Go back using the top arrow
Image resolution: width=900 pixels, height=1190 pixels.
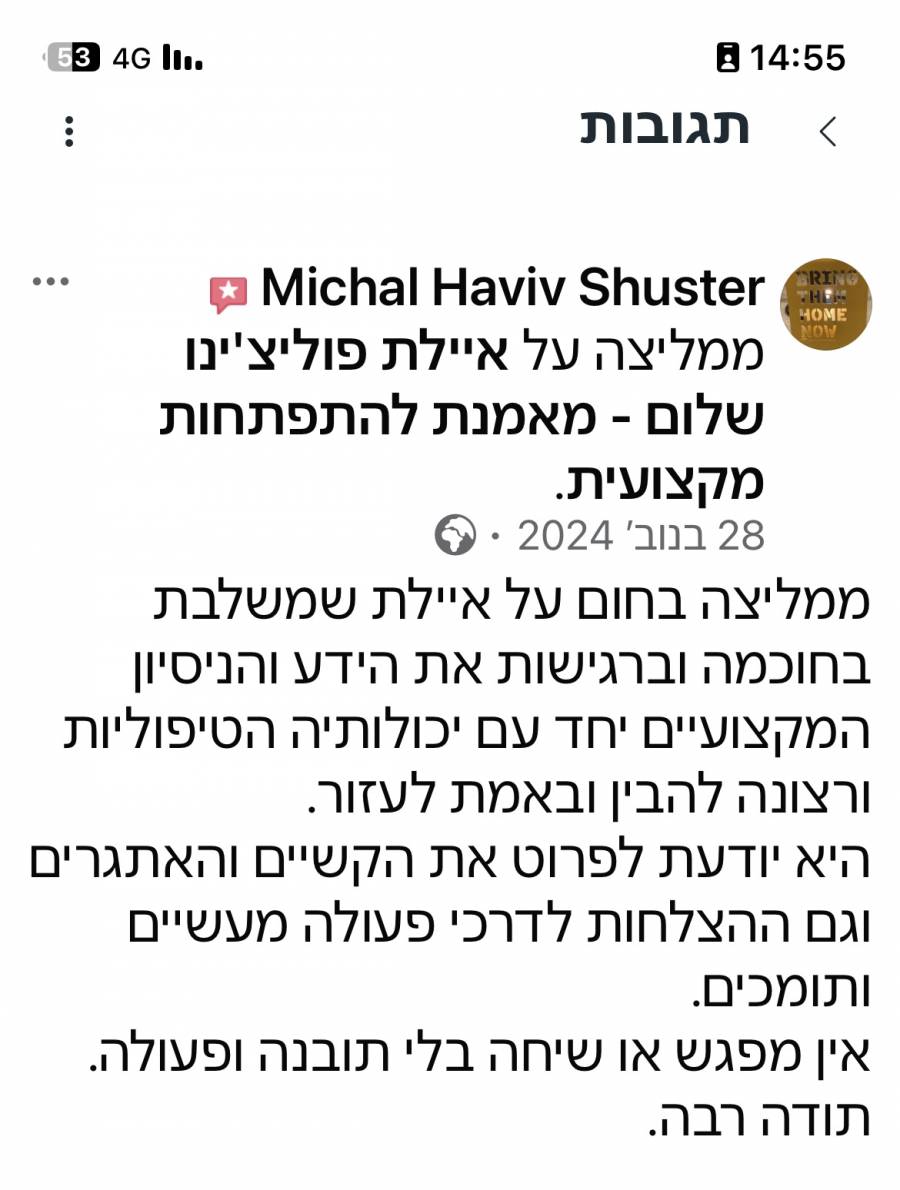(828, 131)
